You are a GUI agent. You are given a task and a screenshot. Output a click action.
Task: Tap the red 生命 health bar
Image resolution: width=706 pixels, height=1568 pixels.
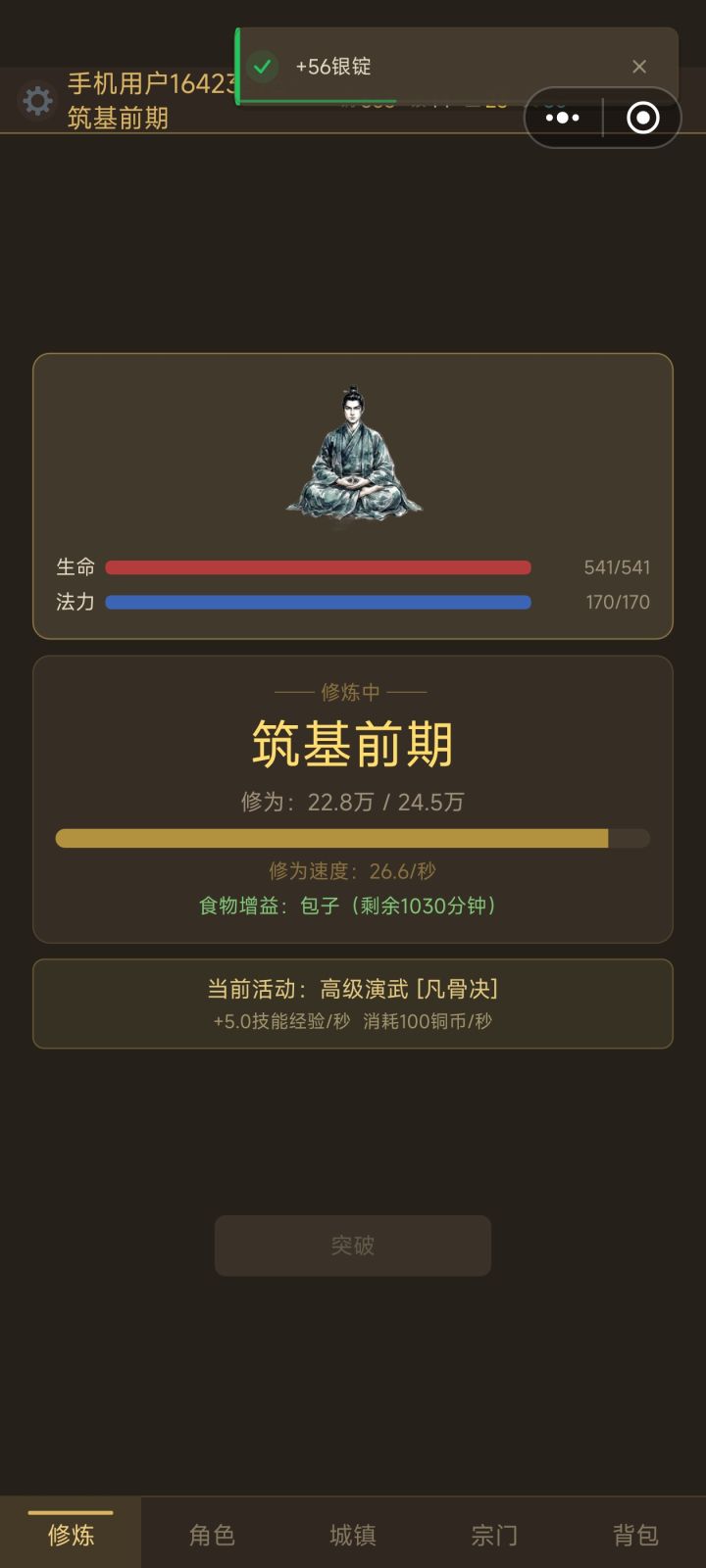[x=319, y=567]
